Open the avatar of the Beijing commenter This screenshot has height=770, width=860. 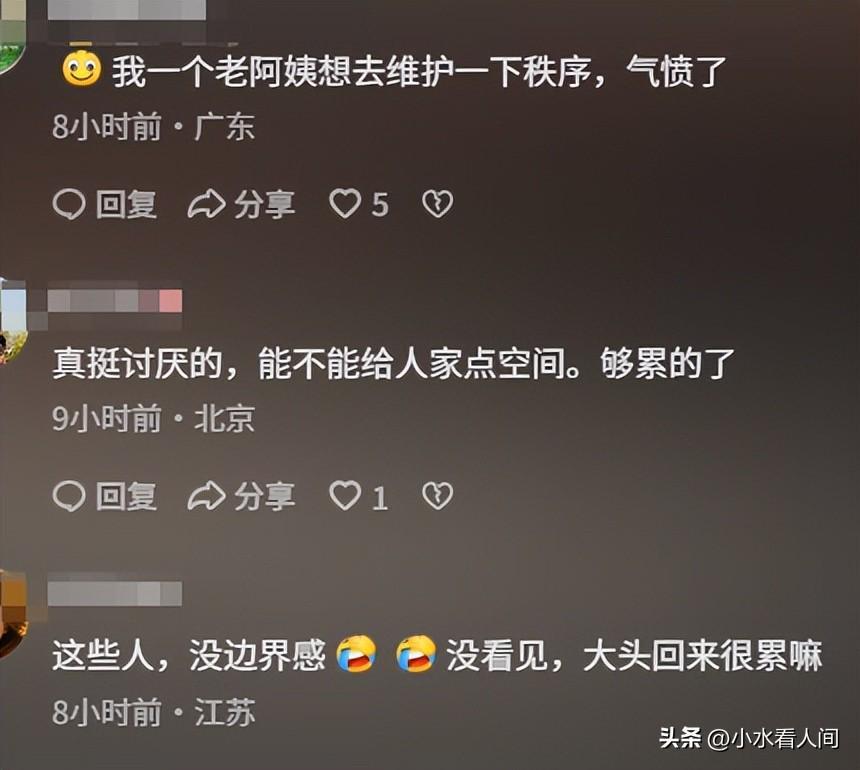tap(11, 320)
